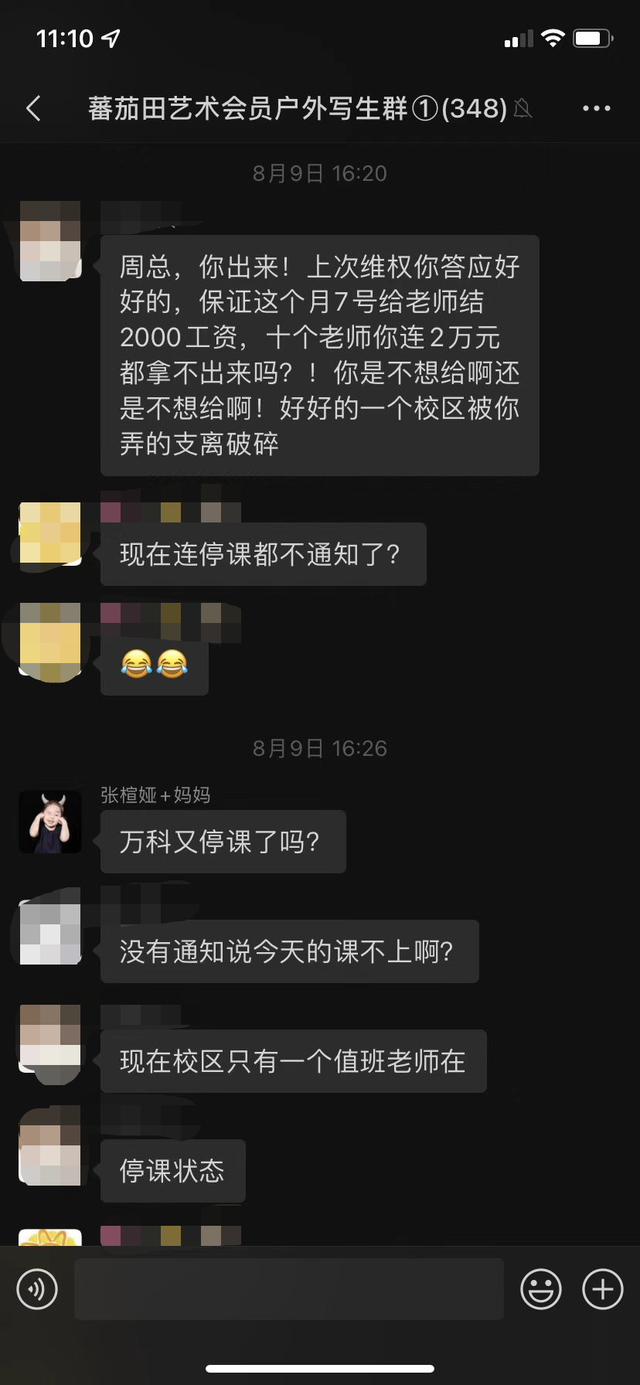The width and height of the screenshot is (640, 1385).
Task: Go back from the group chat
Action: [34, 109]
